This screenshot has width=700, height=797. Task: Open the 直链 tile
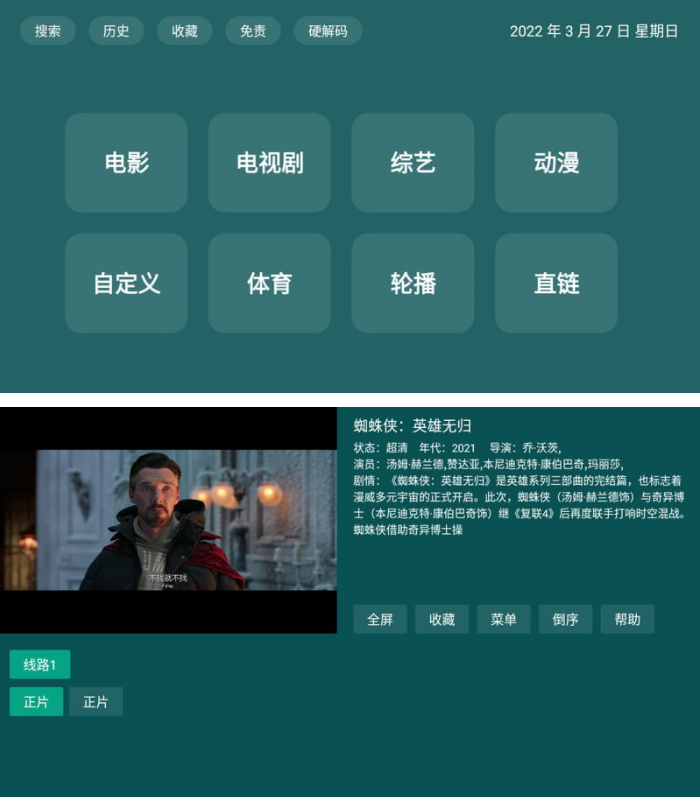pyautogui.click(x=556, y=283)
